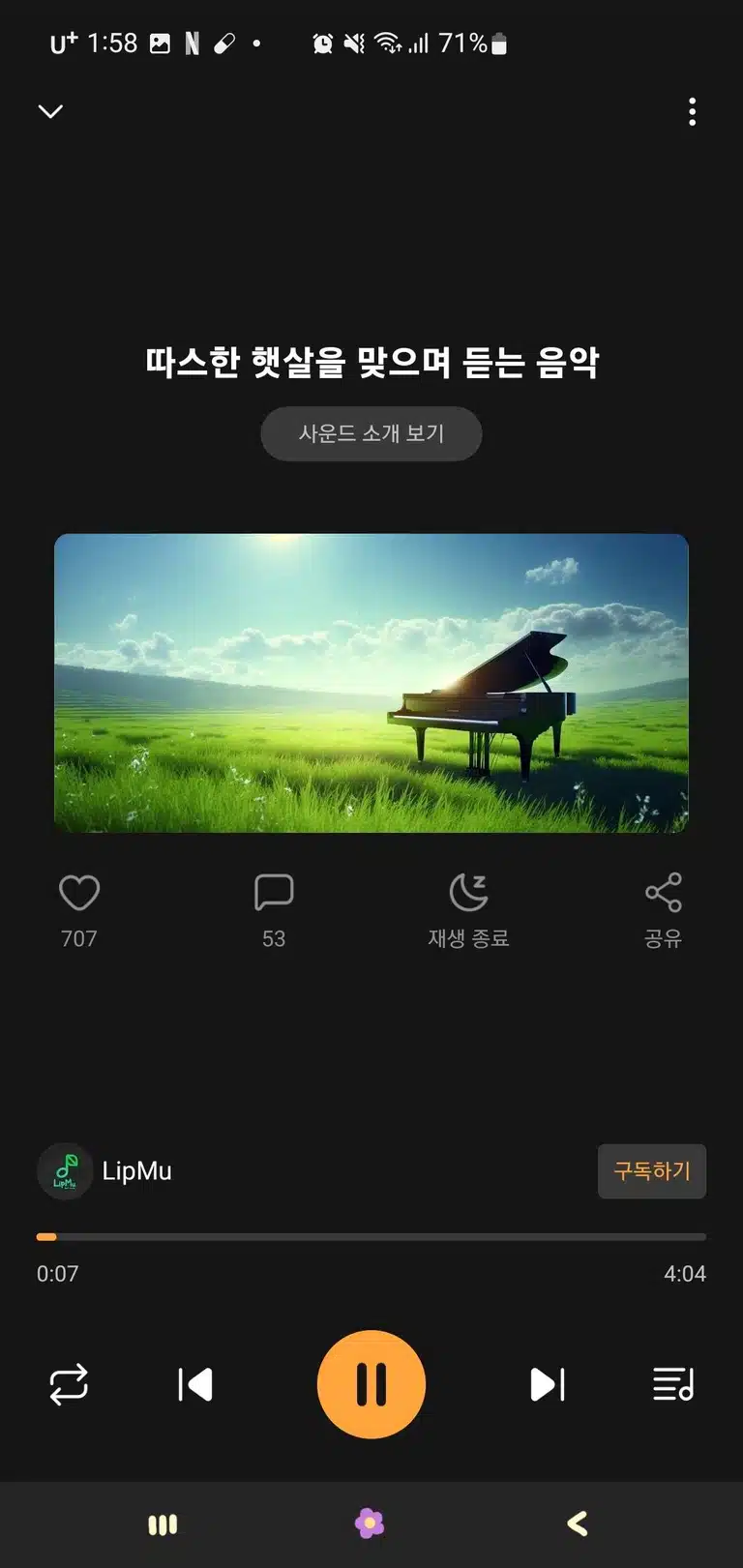Skip to the previous track

195,1384
